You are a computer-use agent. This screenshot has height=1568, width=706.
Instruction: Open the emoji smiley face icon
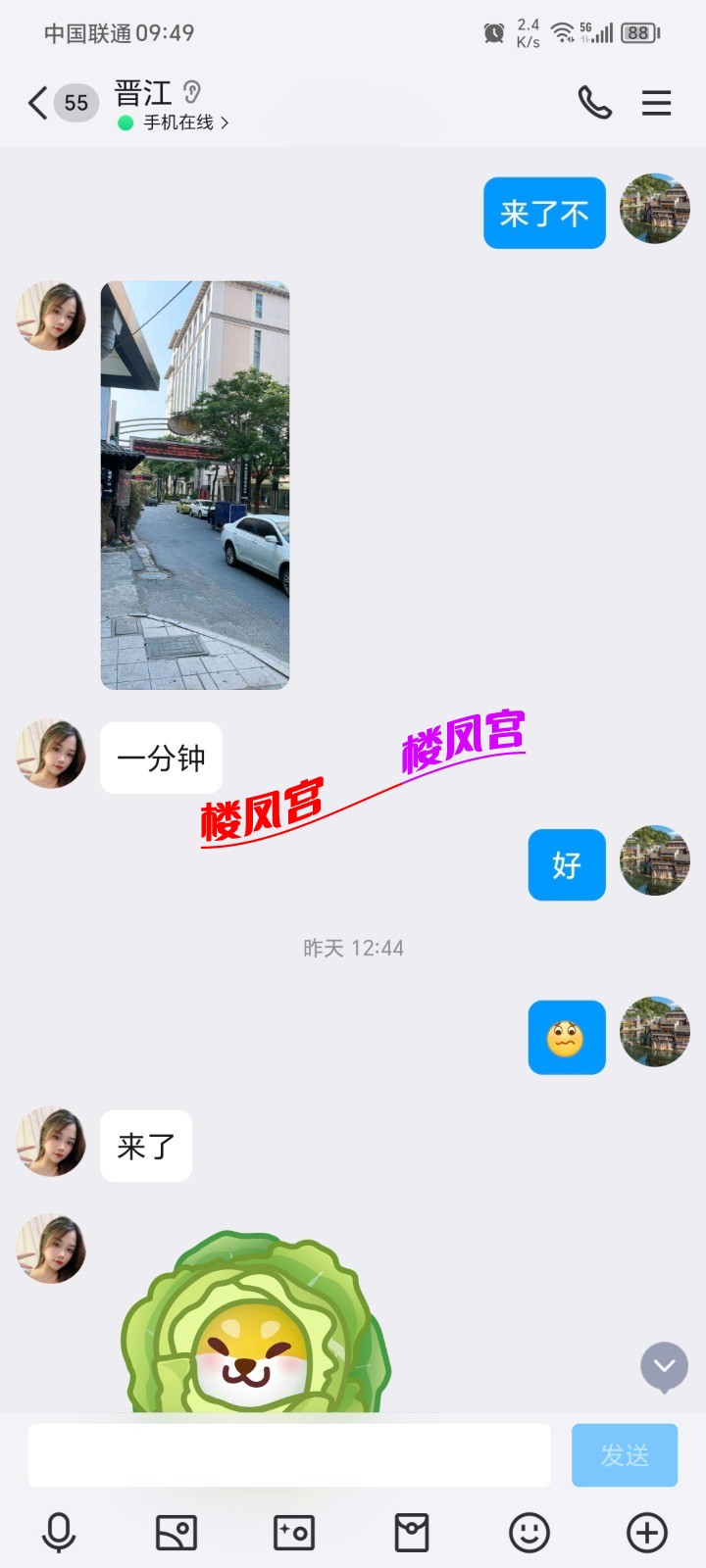click(529, 1535)
